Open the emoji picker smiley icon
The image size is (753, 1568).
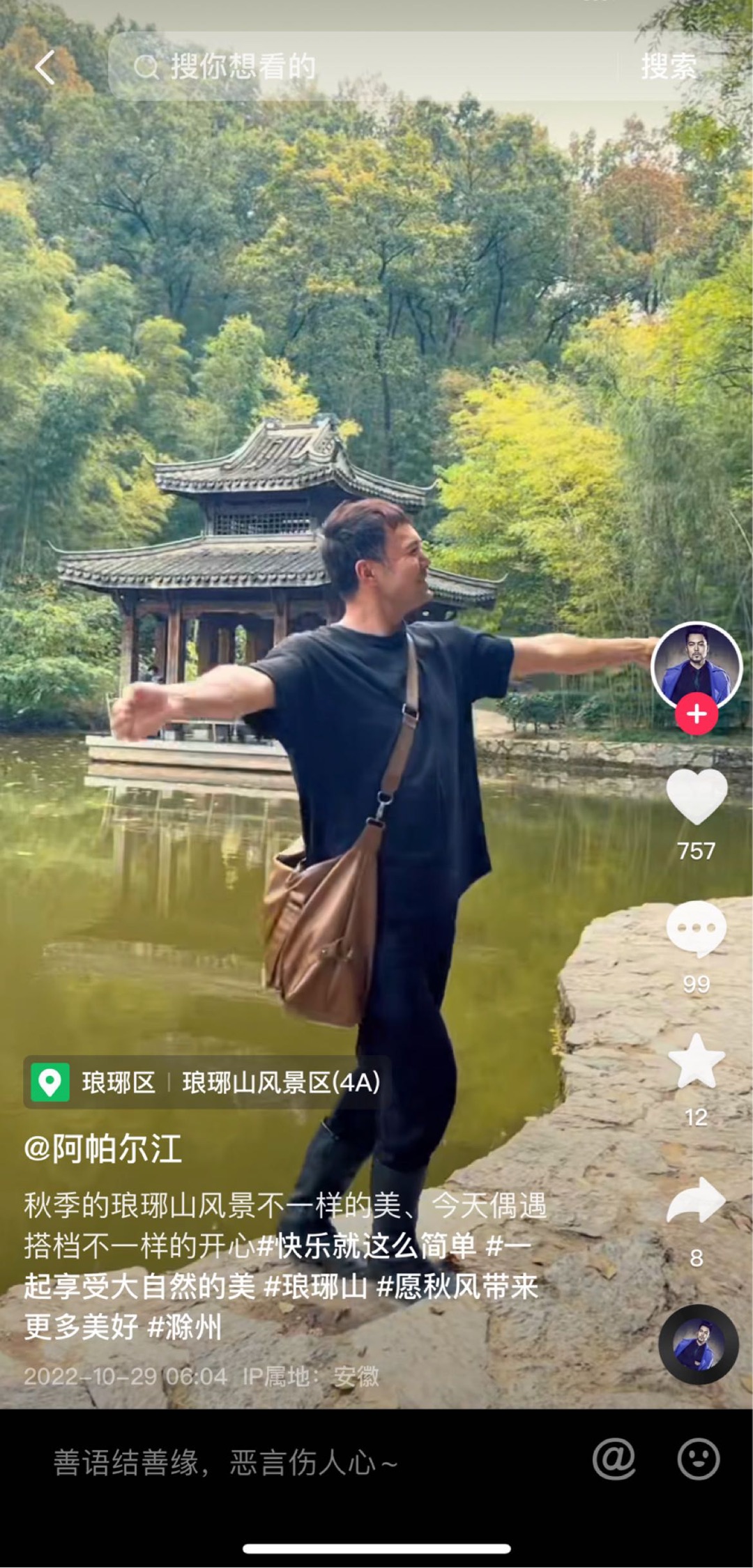pos(698,1459)
